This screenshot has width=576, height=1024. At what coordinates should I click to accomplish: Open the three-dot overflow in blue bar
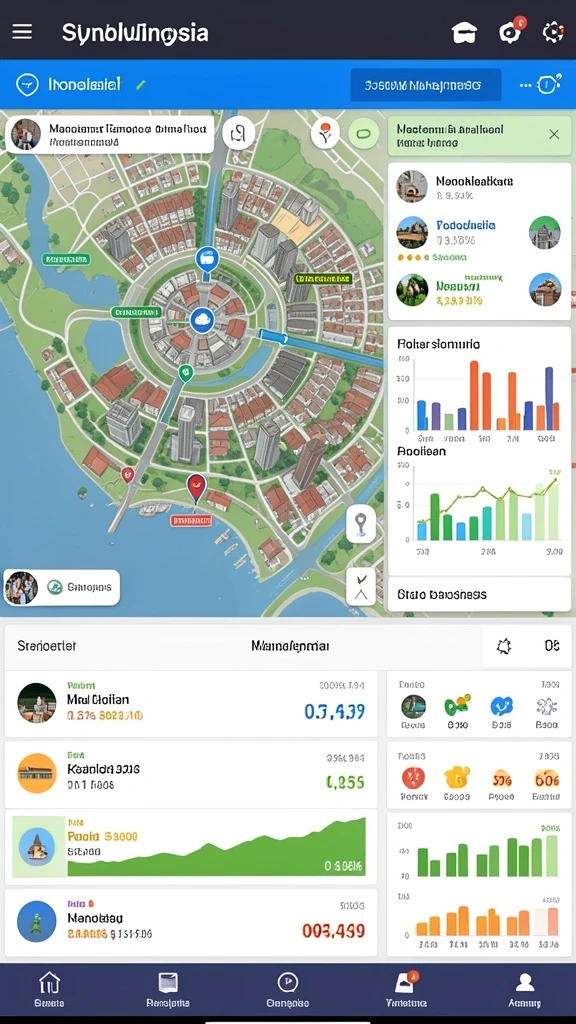pos(526,85)
